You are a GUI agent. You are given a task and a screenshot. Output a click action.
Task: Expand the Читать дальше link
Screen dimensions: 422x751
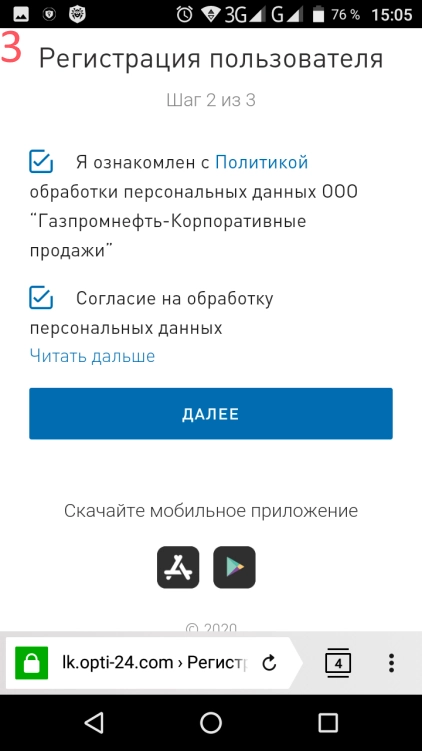[x=92, y=356]
